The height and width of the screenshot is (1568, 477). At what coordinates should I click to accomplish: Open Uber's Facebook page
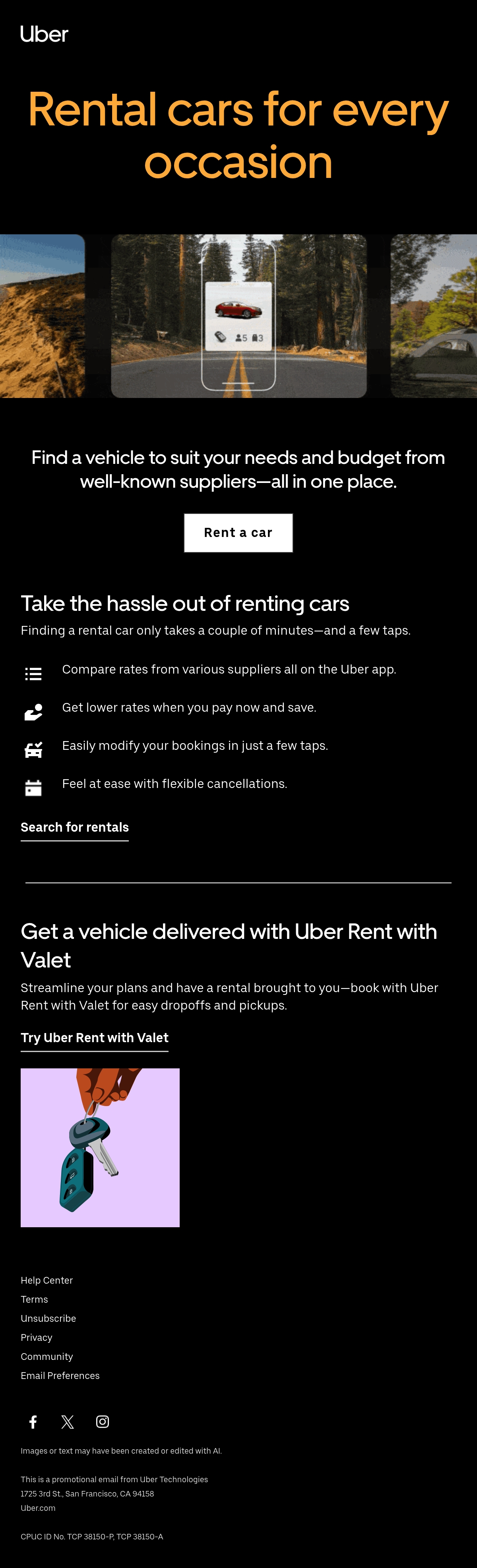33,1421
